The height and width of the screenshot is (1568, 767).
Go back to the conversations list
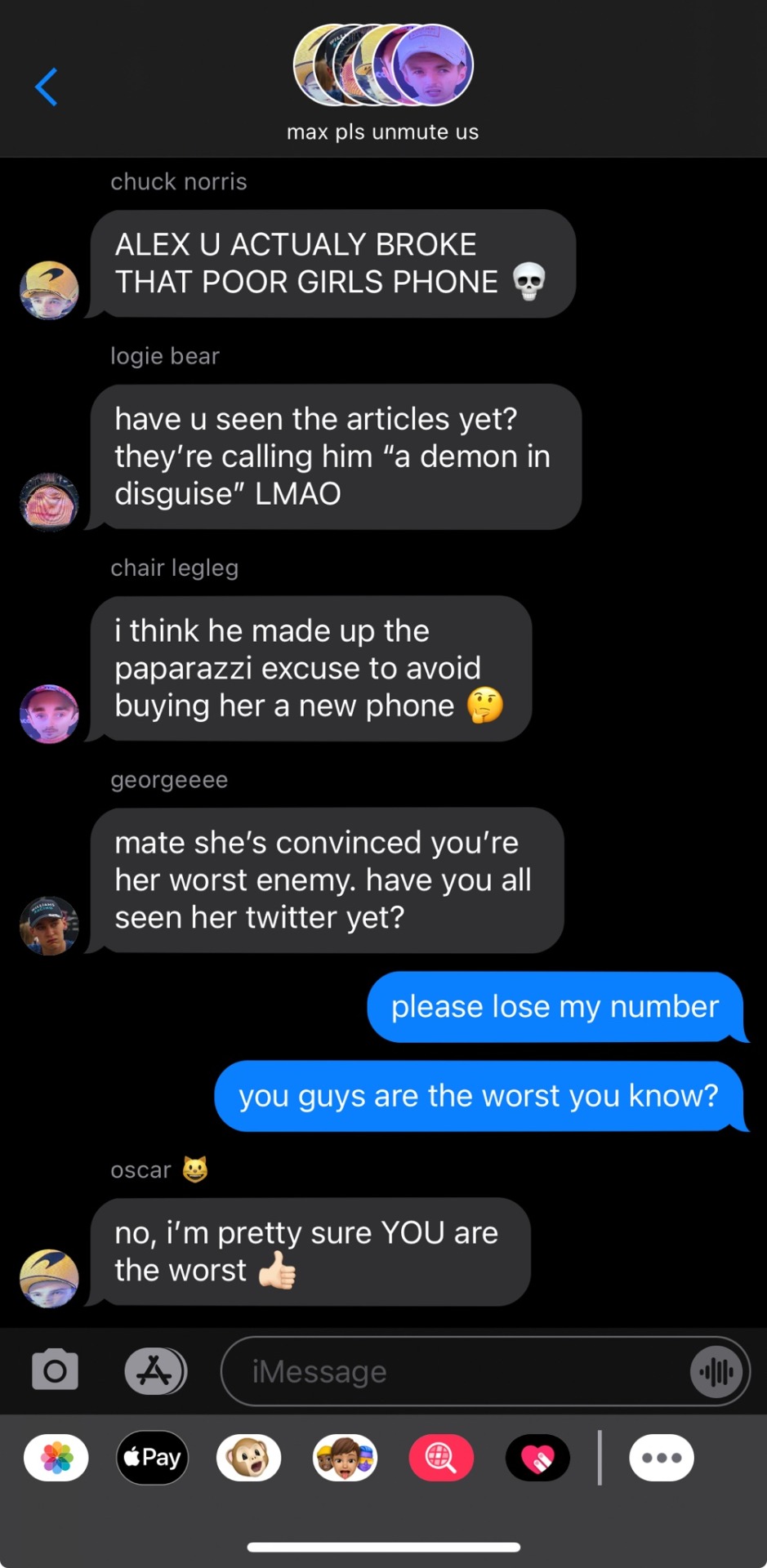pyautogui.click(x=46, y=87)
